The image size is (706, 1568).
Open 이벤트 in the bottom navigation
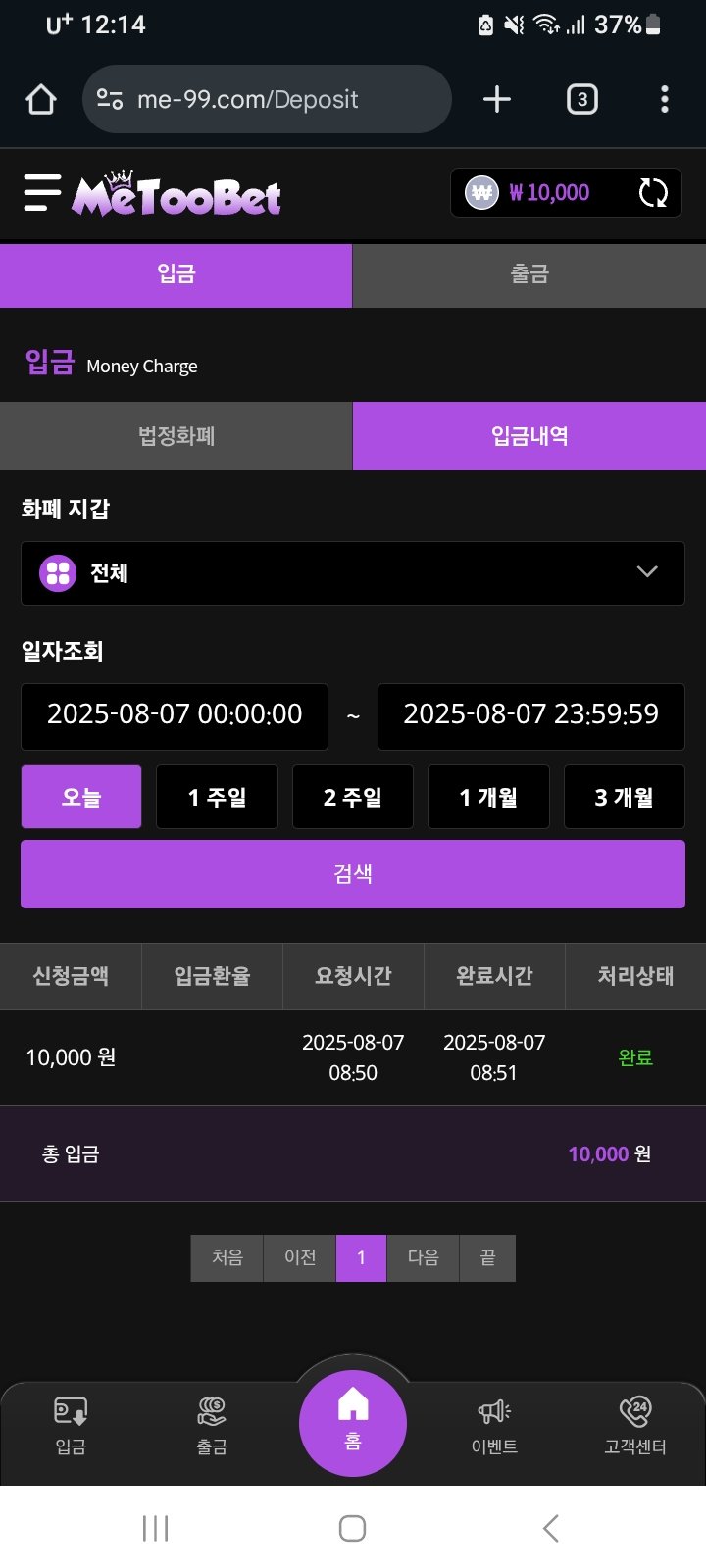[494, 1426]
